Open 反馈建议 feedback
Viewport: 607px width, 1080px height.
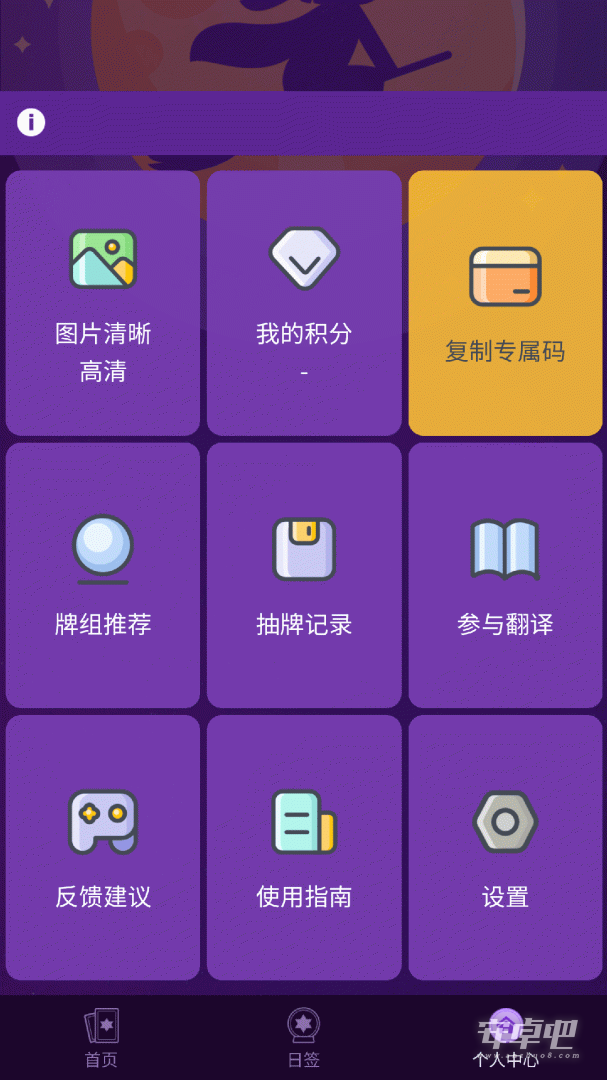pos(103,847)
